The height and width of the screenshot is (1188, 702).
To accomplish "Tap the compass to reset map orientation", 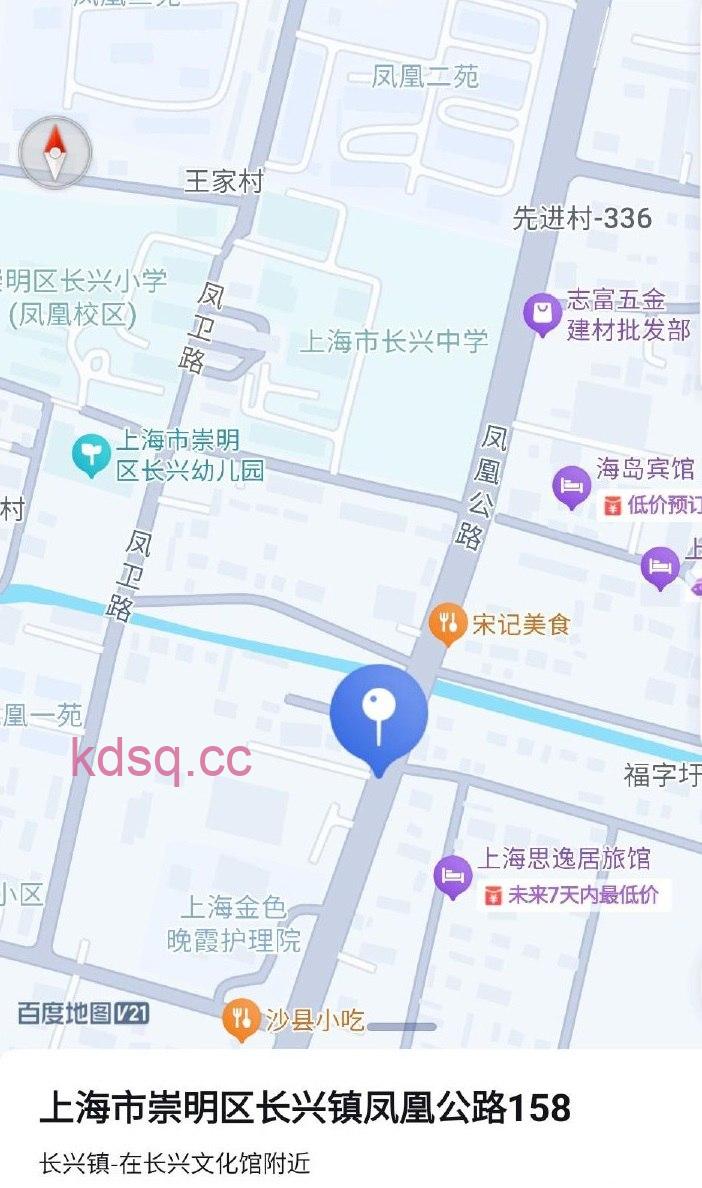I will pos(55,153).
